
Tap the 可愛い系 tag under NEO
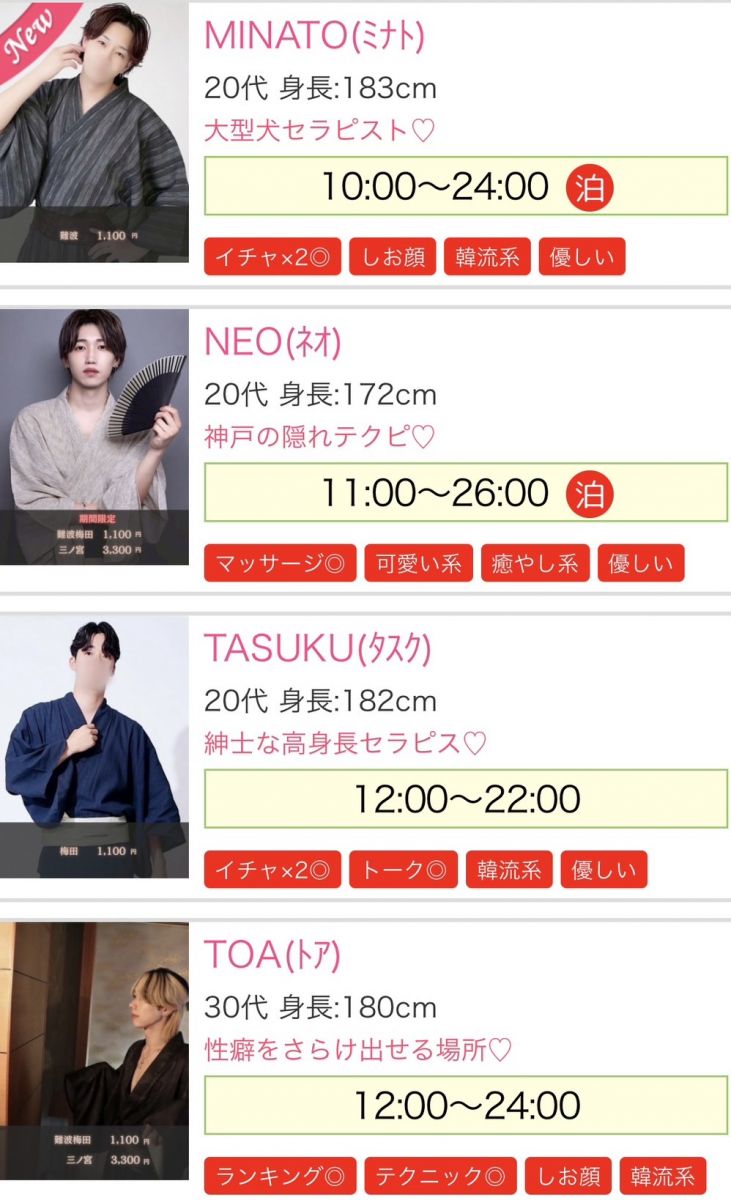click(x=419, y=564)
